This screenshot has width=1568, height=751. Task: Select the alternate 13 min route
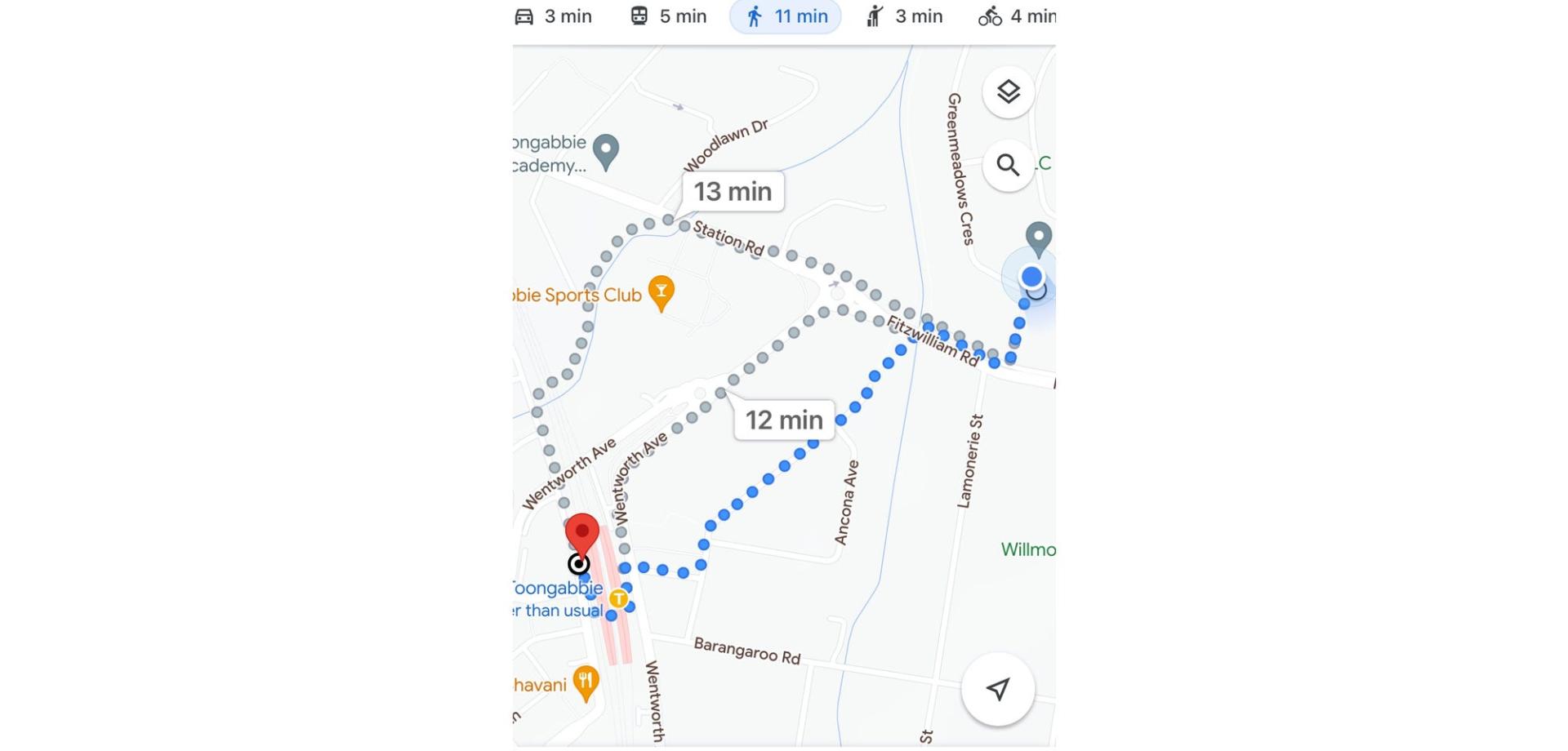[x=733, y=192]
